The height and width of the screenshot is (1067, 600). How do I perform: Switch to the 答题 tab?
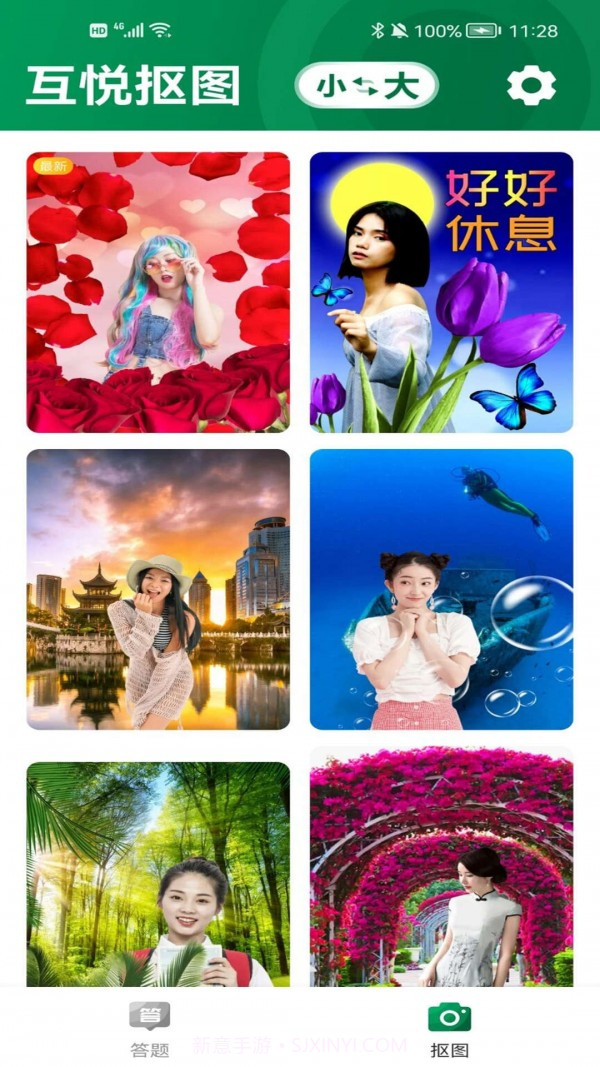tap(150, 1030)
